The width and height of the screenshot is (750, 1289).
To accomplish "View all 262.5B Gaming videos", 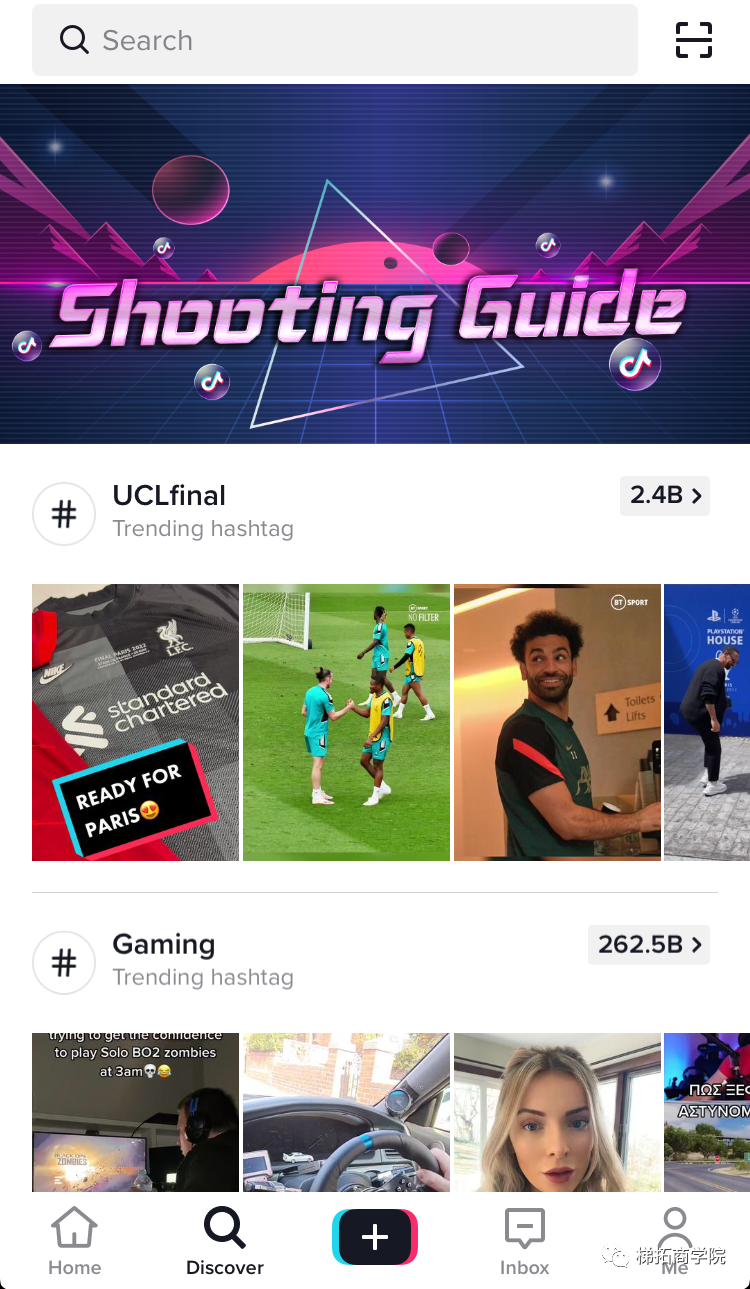I will pos(649,944).
